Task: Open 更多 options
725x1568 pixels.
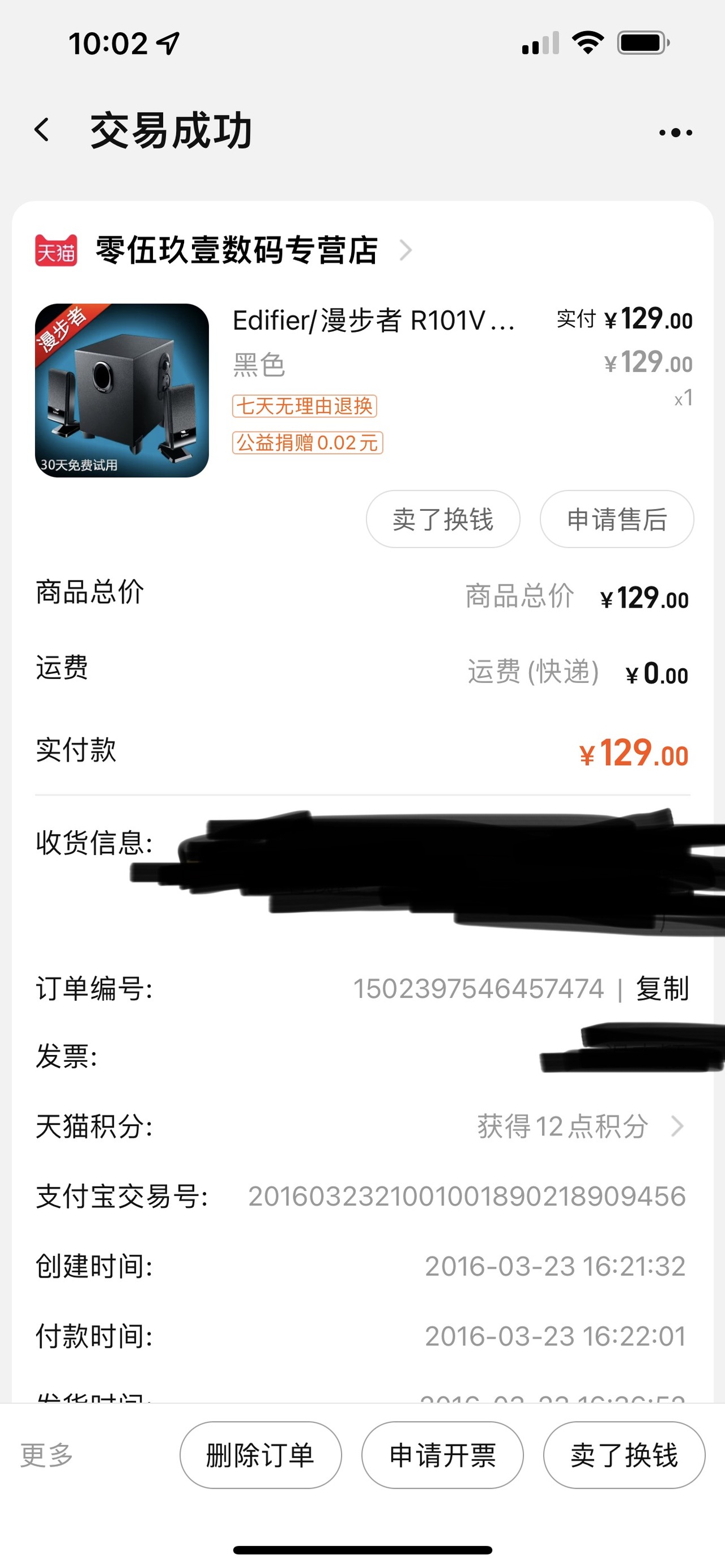Action: [47, 1455]
